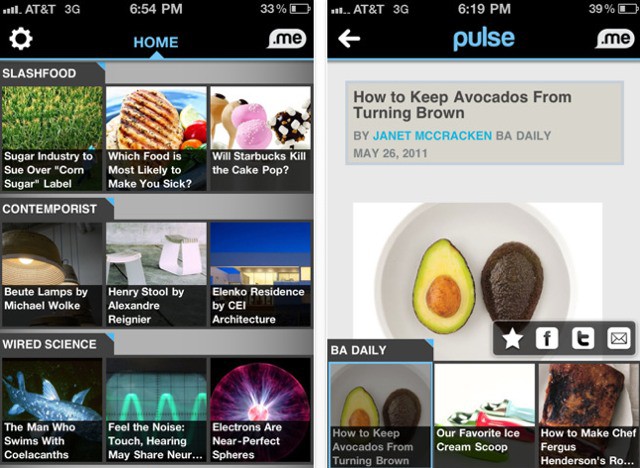
Task: Open Beute Lamps by Michael Wolke
Action: click(52, 273)
